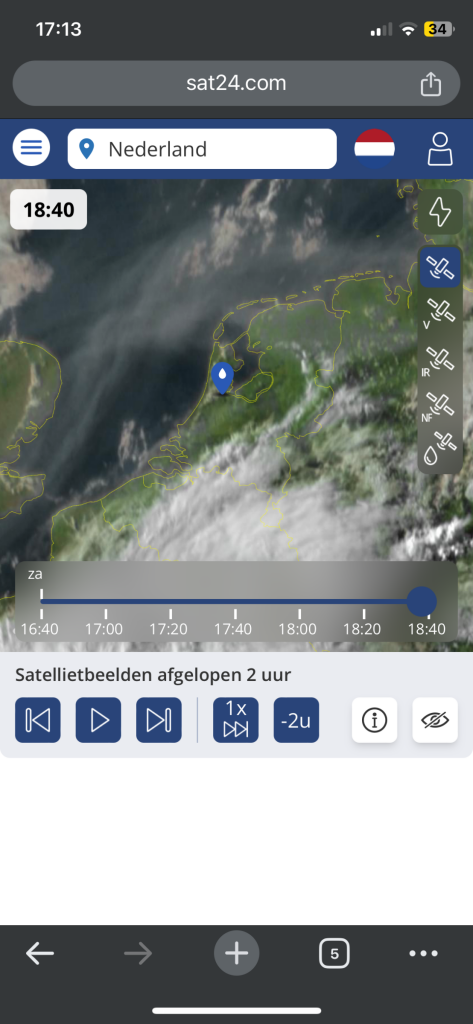Tap the -2u time range button

click(297, 720)
